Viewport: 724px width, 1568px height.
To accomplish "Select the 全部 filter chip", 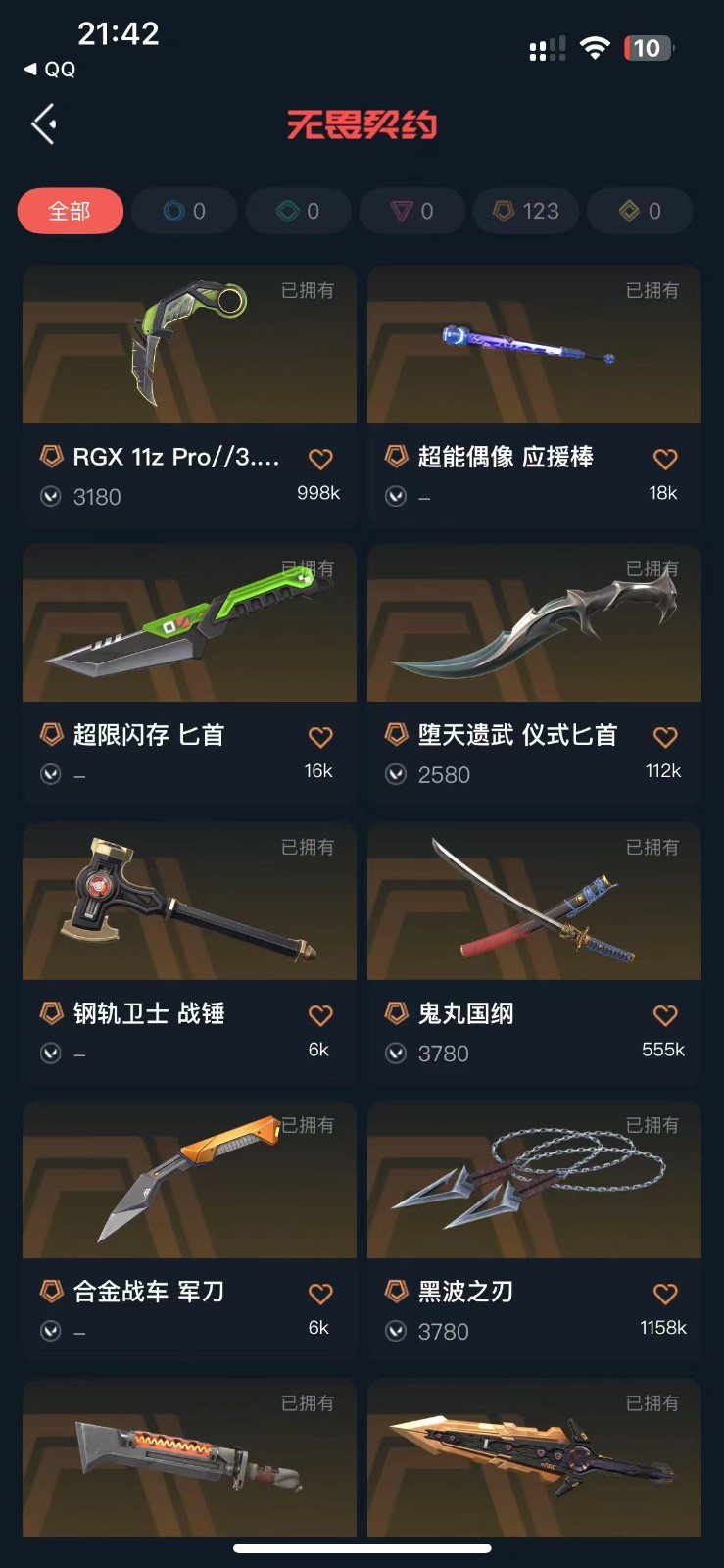I will coord(70,211).
